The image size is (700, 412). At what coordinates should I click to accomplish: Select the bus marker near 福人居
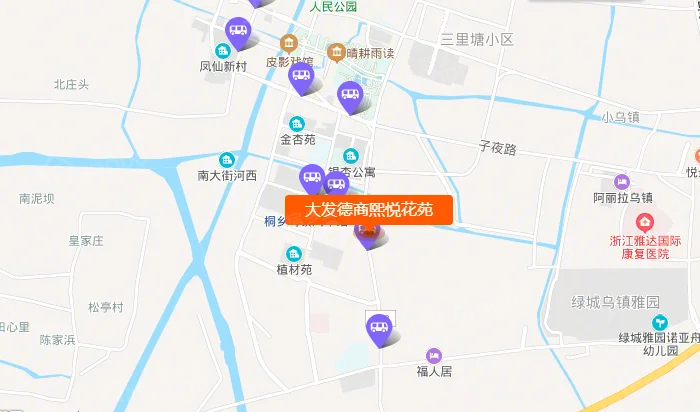378,327
